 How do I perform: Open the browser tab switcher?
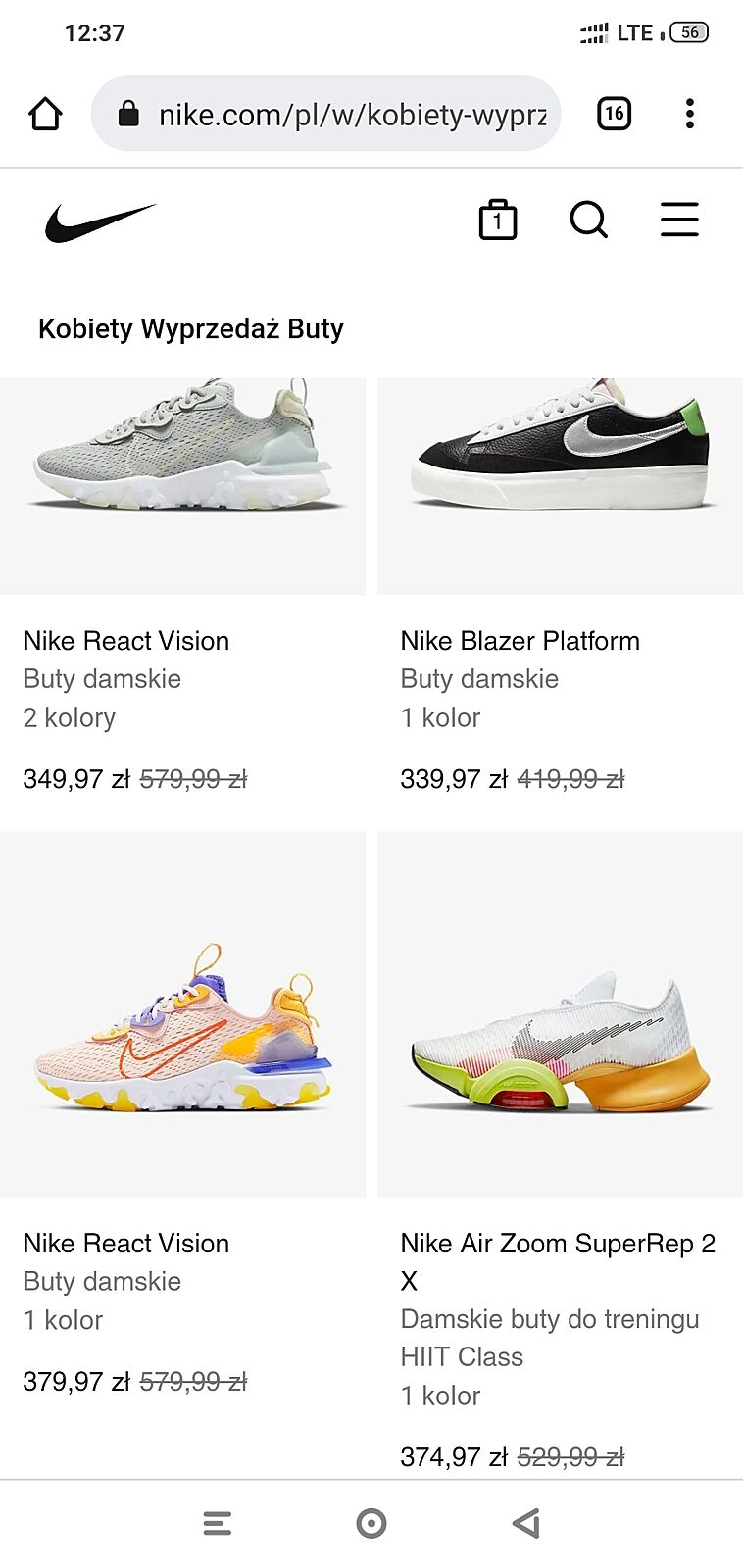point(614,115)
